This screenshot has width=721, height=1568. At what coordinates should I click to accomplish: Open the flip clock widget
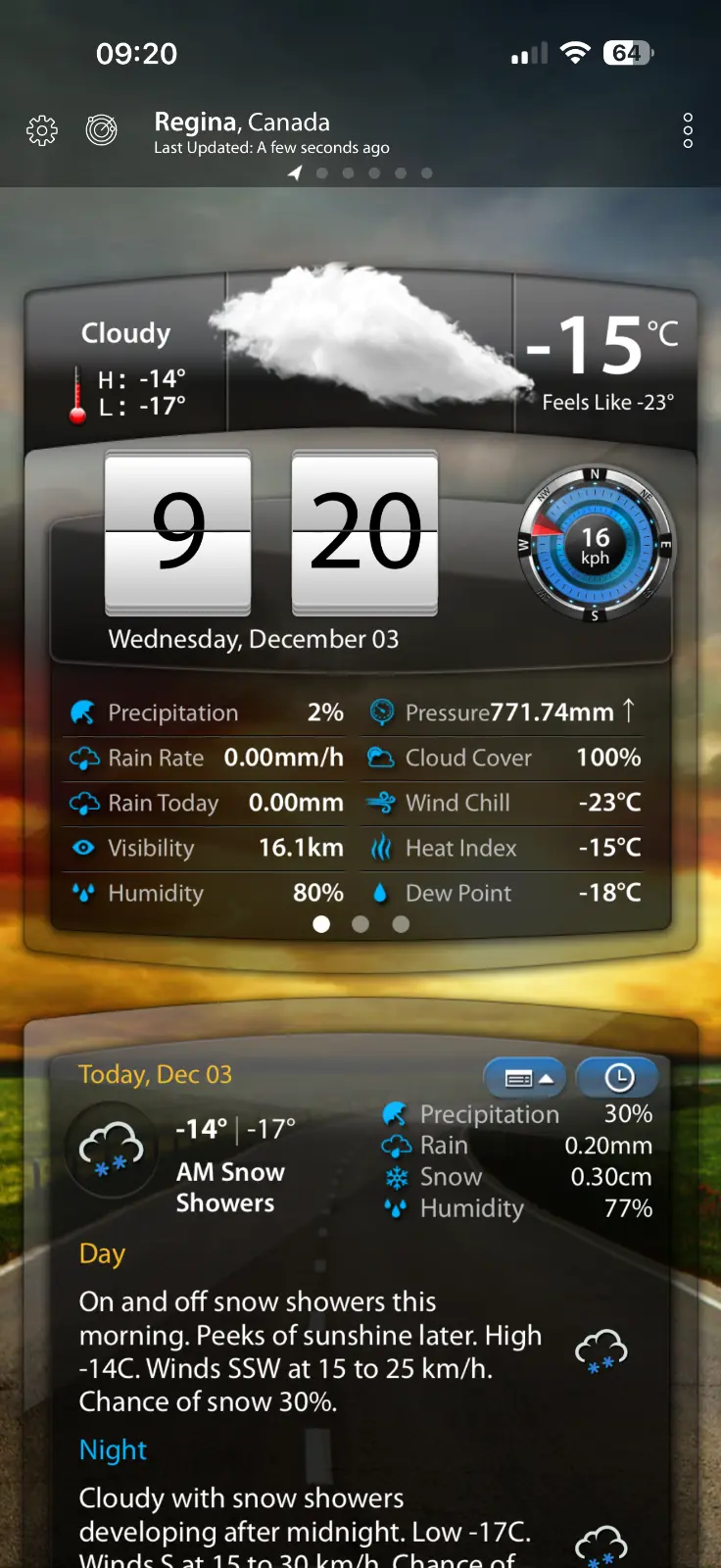271,534
